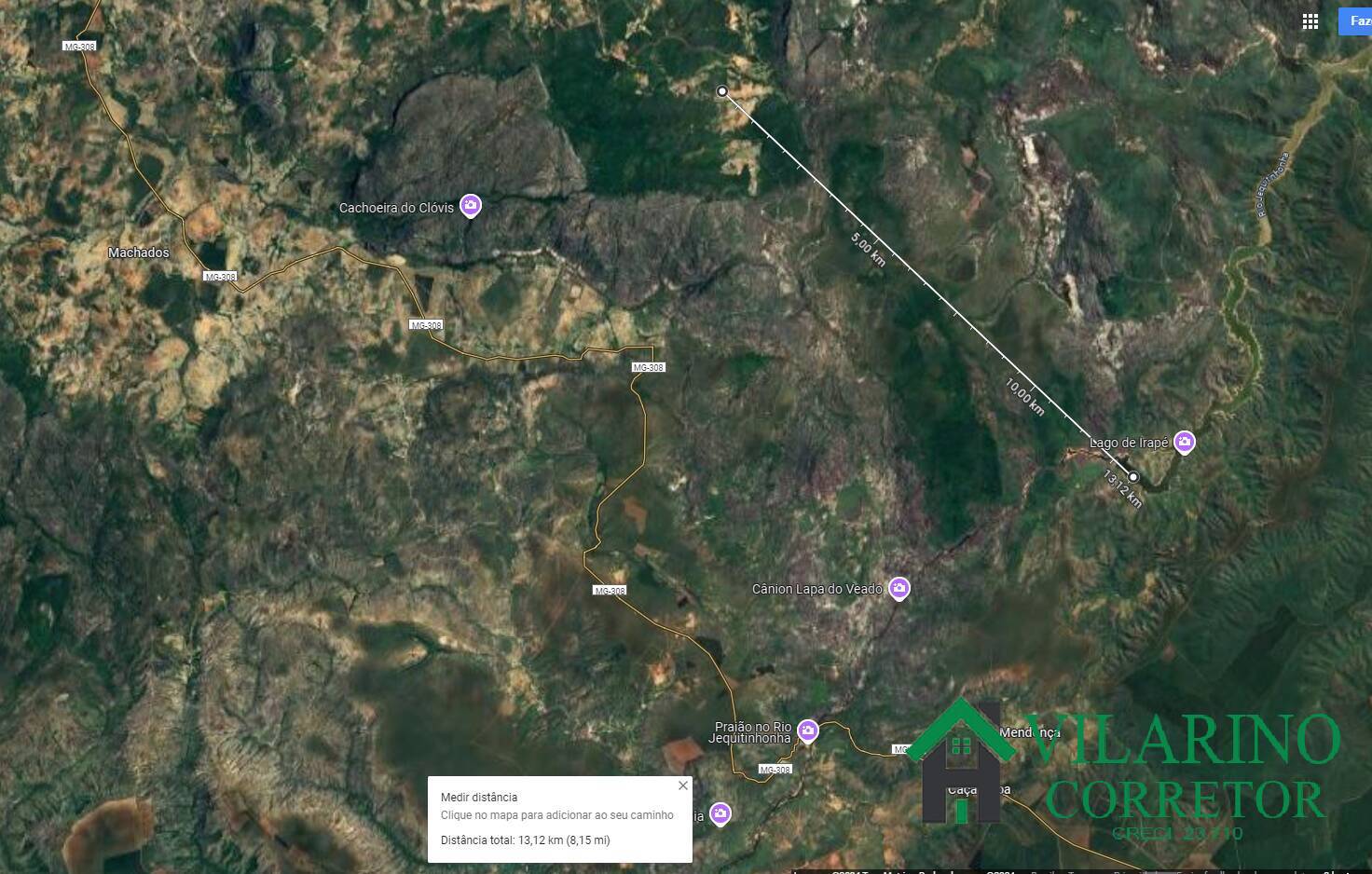Open the Cânion Lapa do Veado marker

click(x=899, y=587)
